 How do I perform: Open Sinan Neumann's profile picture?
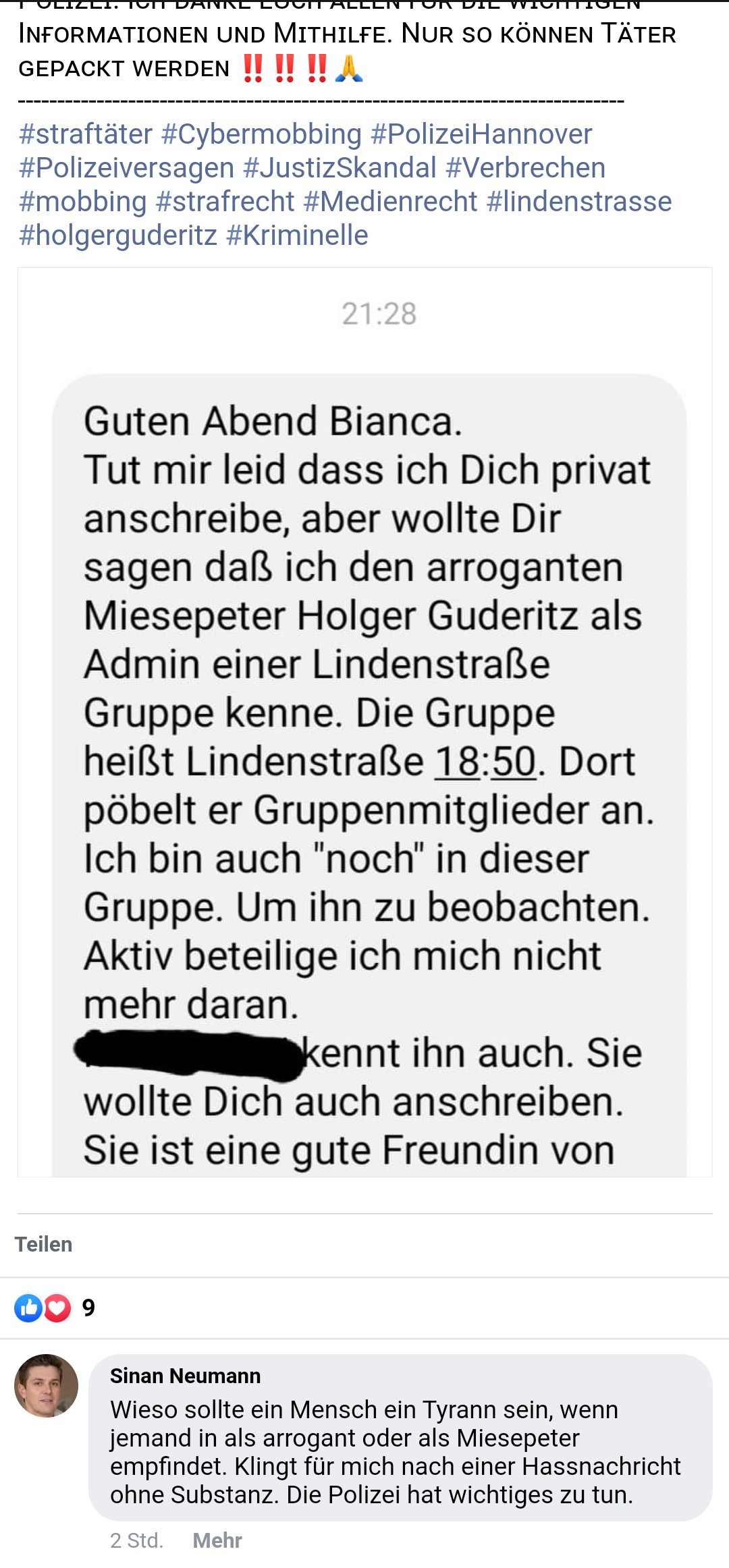click(x=46, y=1386)
